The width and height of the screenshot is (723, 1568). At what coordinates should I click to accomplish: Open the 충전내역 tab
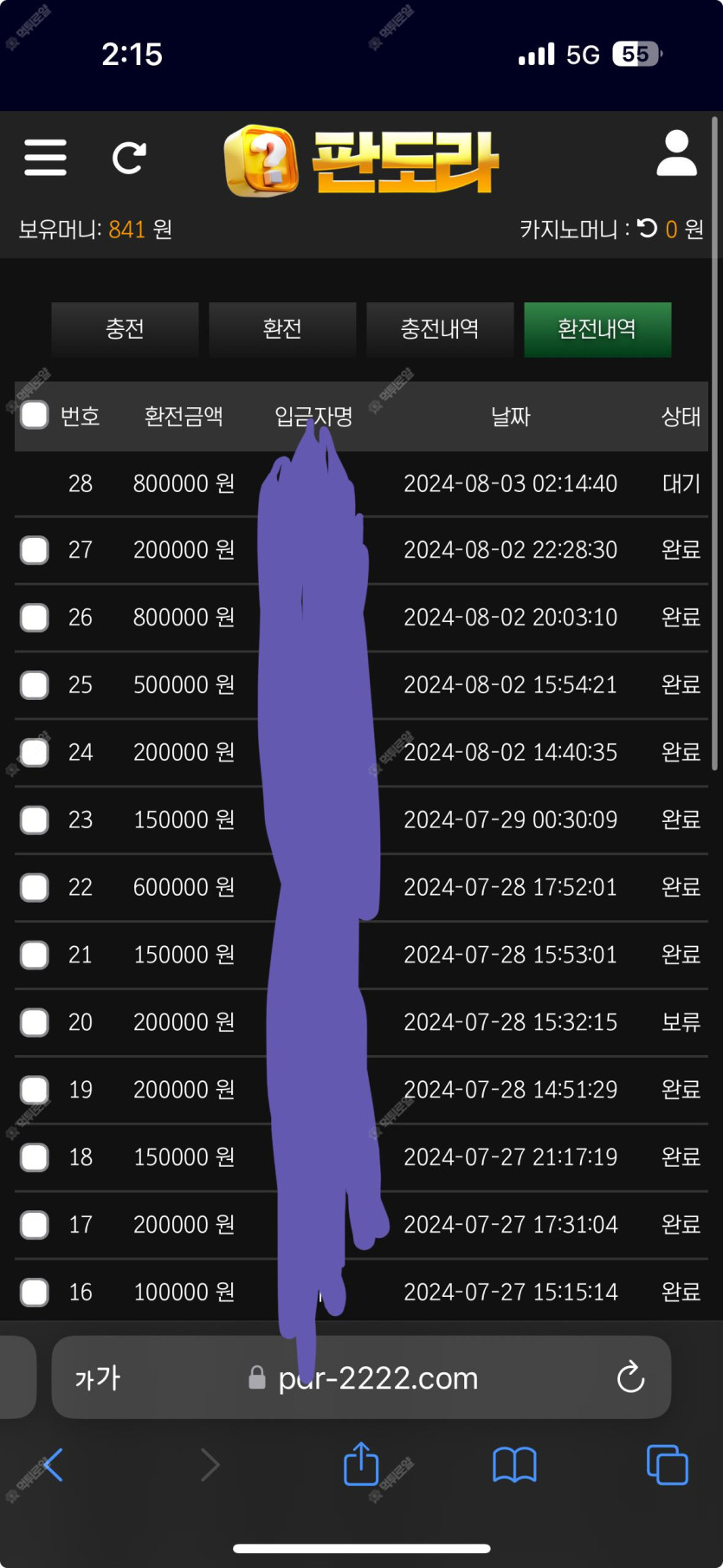click(x=440, y=329)
